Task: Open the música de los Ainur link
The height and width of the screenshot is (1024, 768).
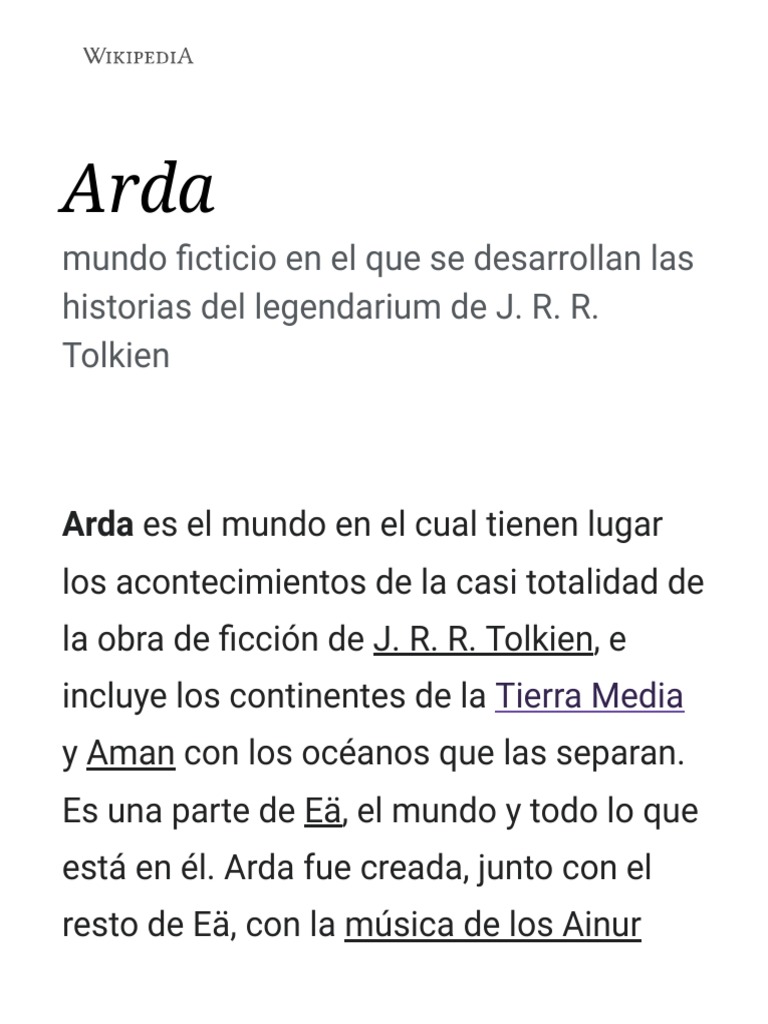Action: click(x=493, y=925)
